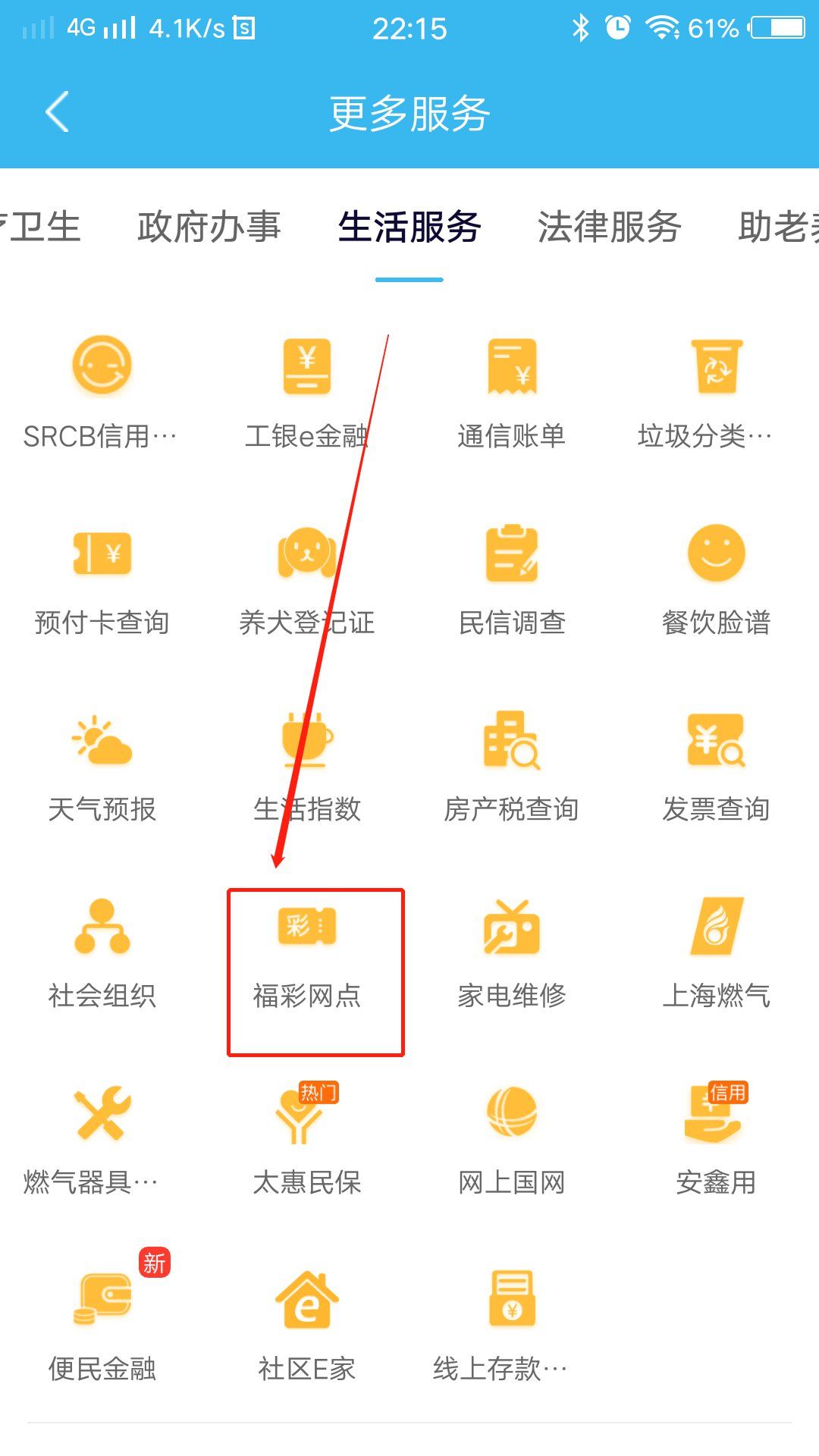Viewport: 819px width, 1456px height.
Task: Switch to the 法律服务 tab
Action: tap(609, 227)
